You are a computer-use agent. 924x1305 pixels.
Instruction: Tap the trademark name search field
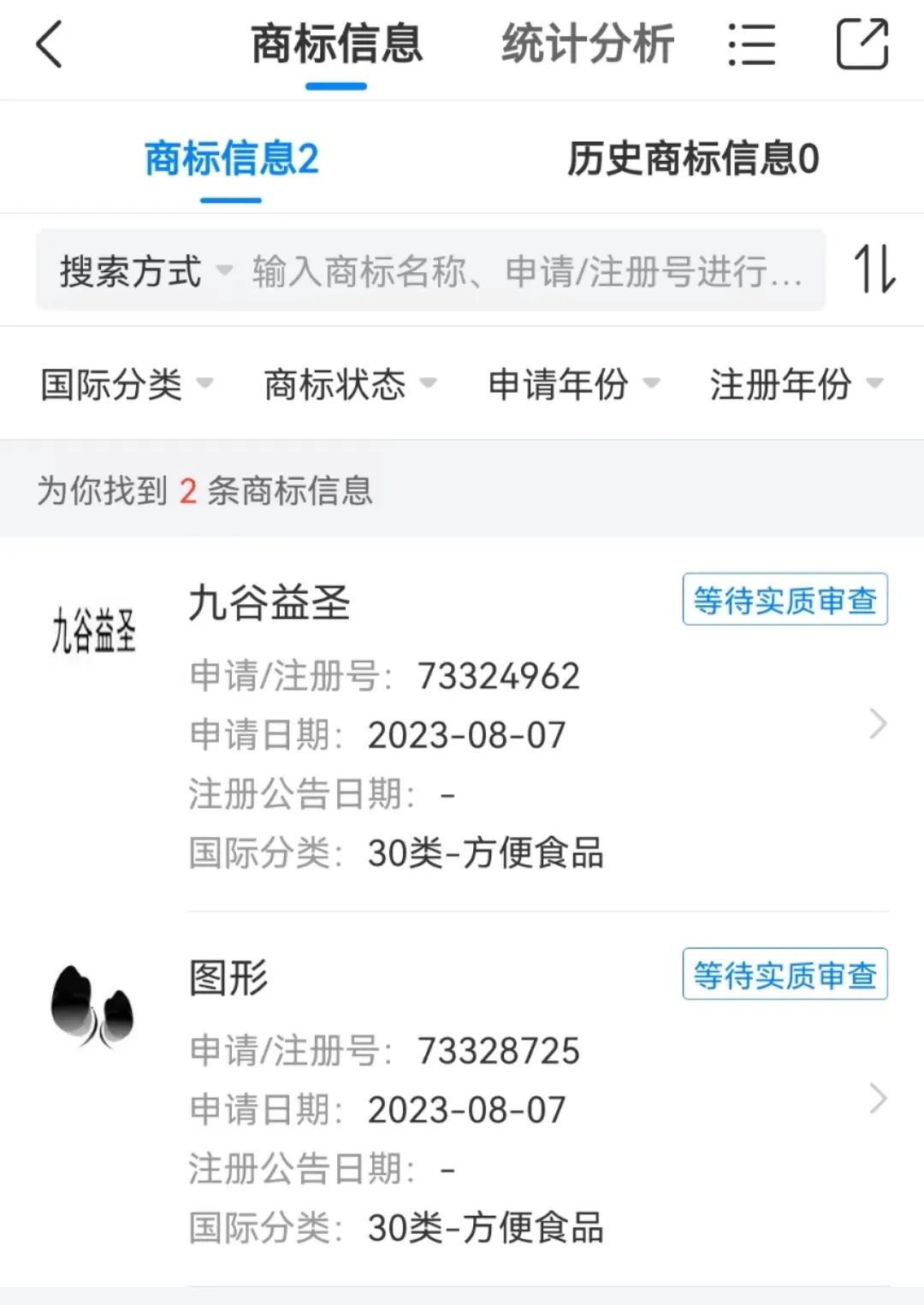526,272
